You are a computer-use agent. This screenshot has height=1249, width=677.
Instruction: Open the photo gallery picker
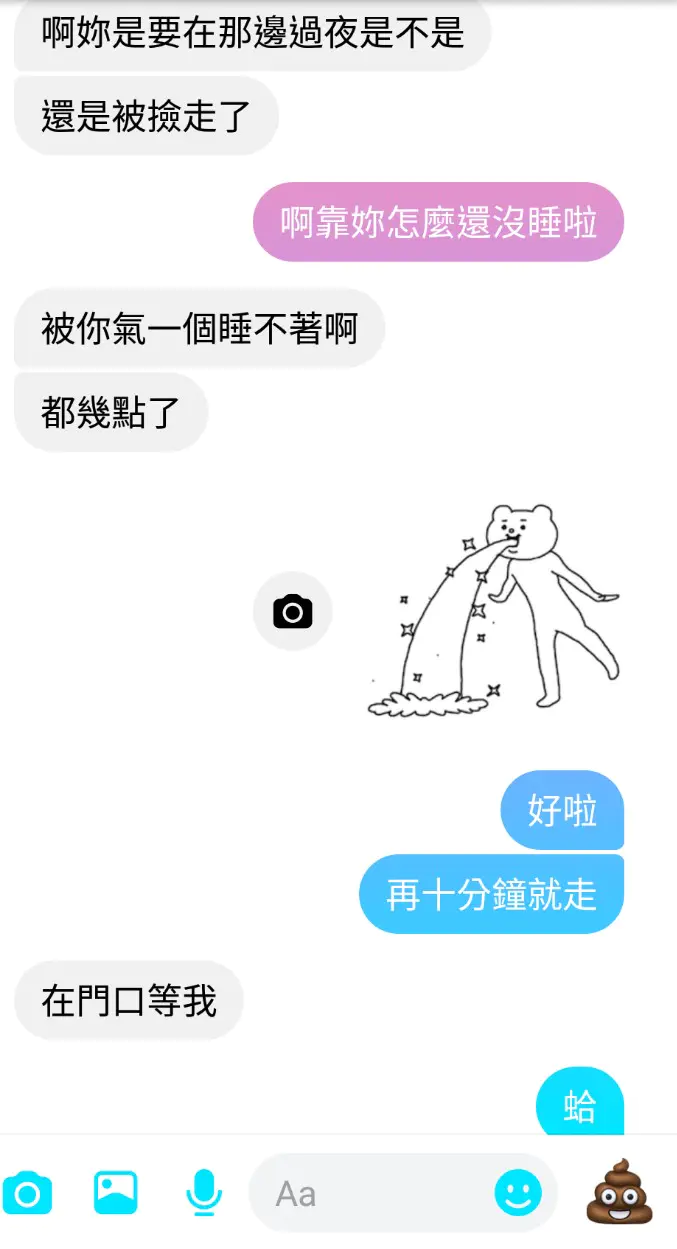[x=115, y=1192]
